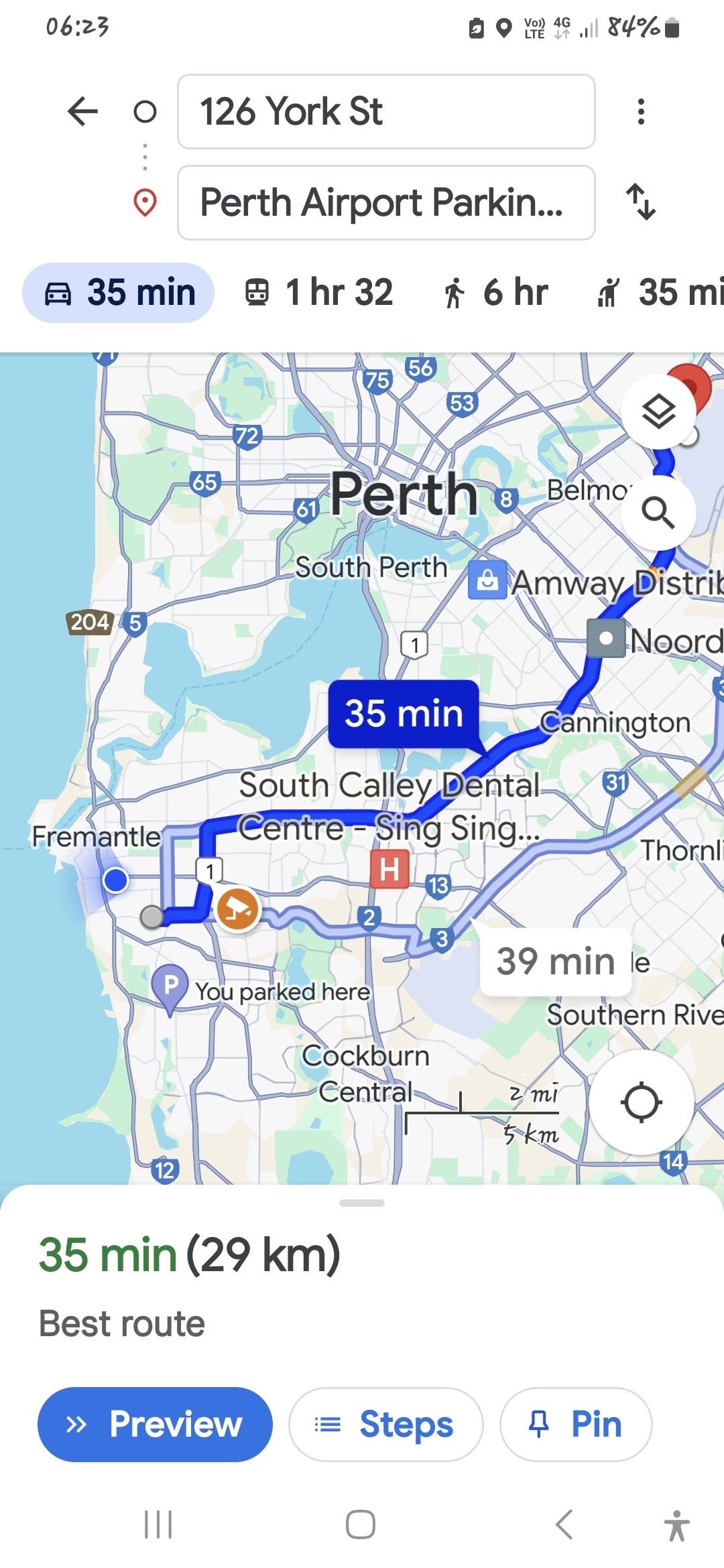This screenshot has width=724, height=1568.
Task: Edit the Perth Airport Parking destination field
Action: tap(386, 202)
